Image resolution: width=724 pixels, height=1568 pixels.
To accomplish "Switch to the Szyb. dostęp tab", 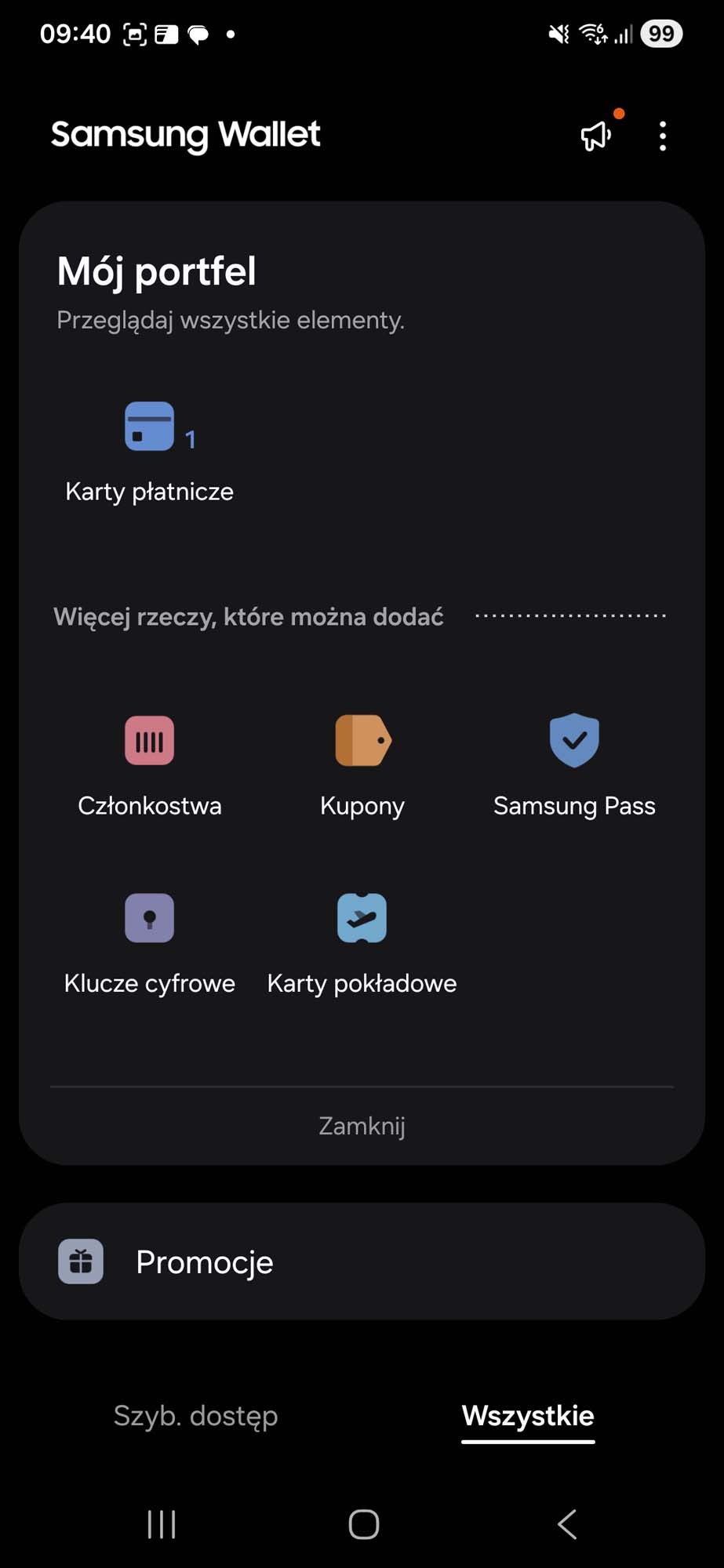I will pos(195,1416).
